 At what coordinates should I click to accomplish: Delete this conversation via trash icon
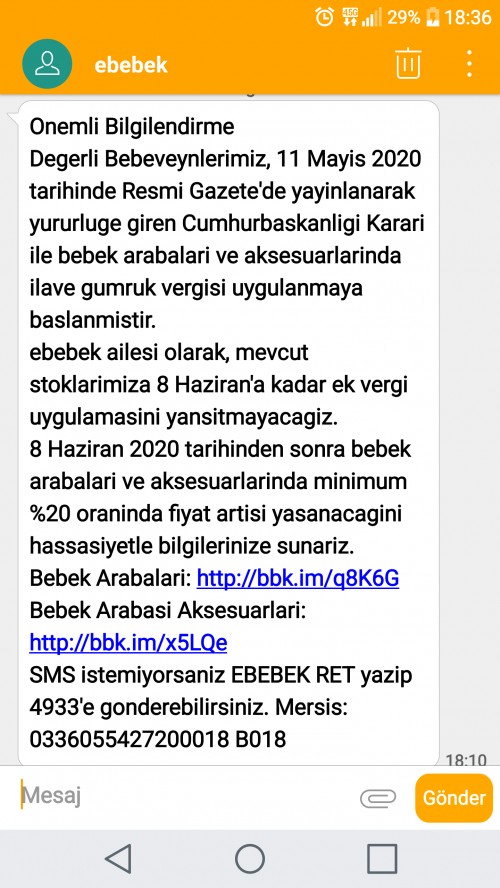point(408,63)
